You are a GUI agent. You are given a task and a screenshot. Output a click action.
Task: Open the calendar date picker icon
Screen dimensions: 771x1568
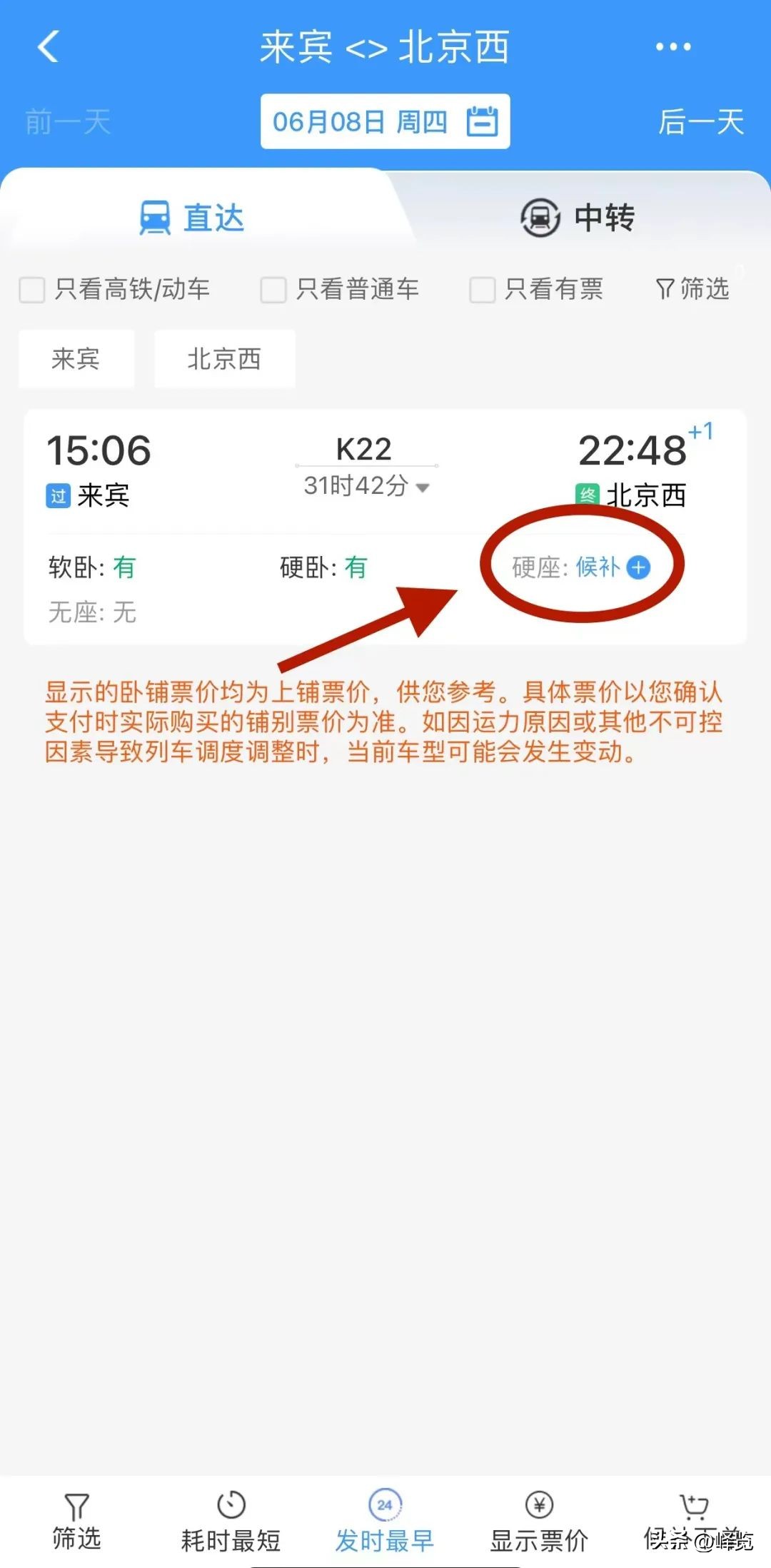483,121
